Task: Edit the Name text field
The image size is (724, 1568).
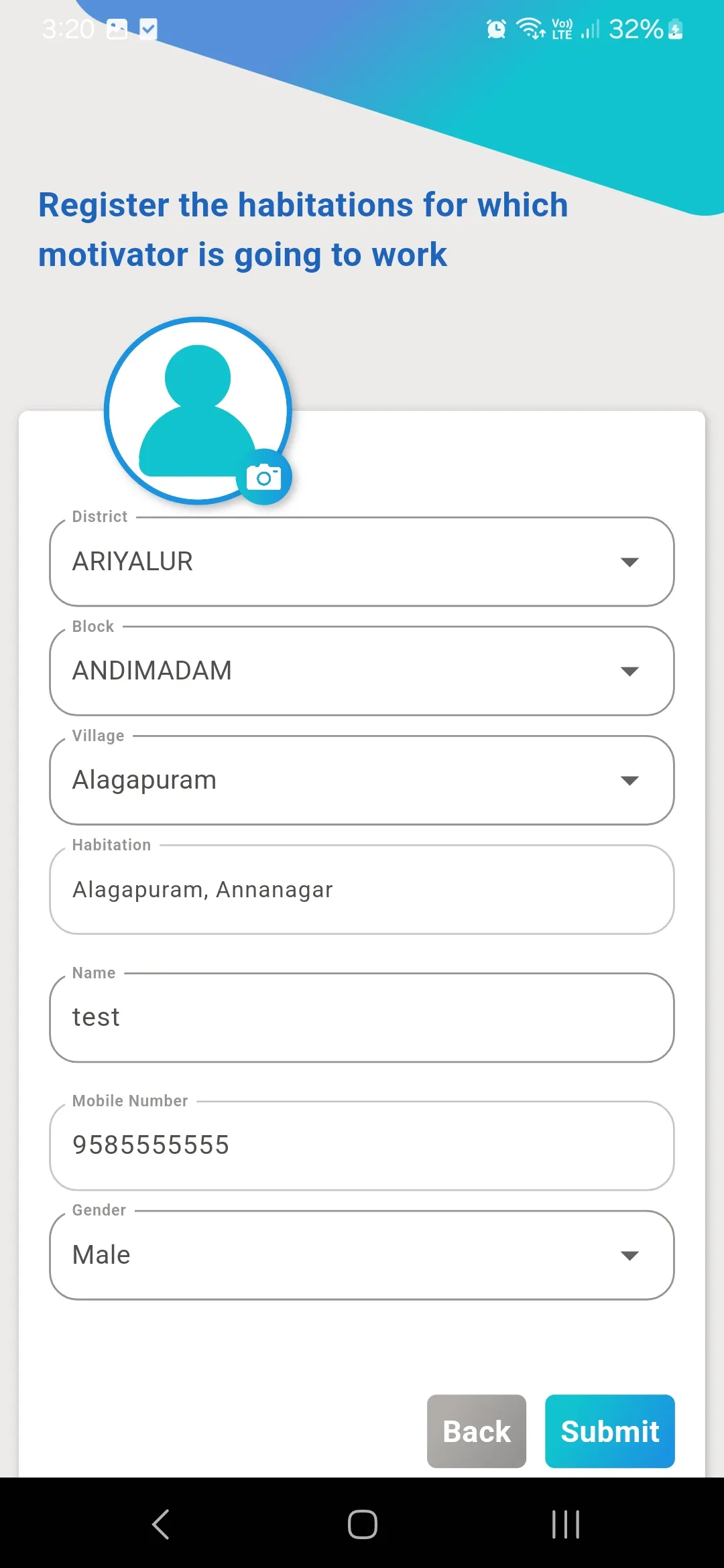Action: [x=362, y=1017]
